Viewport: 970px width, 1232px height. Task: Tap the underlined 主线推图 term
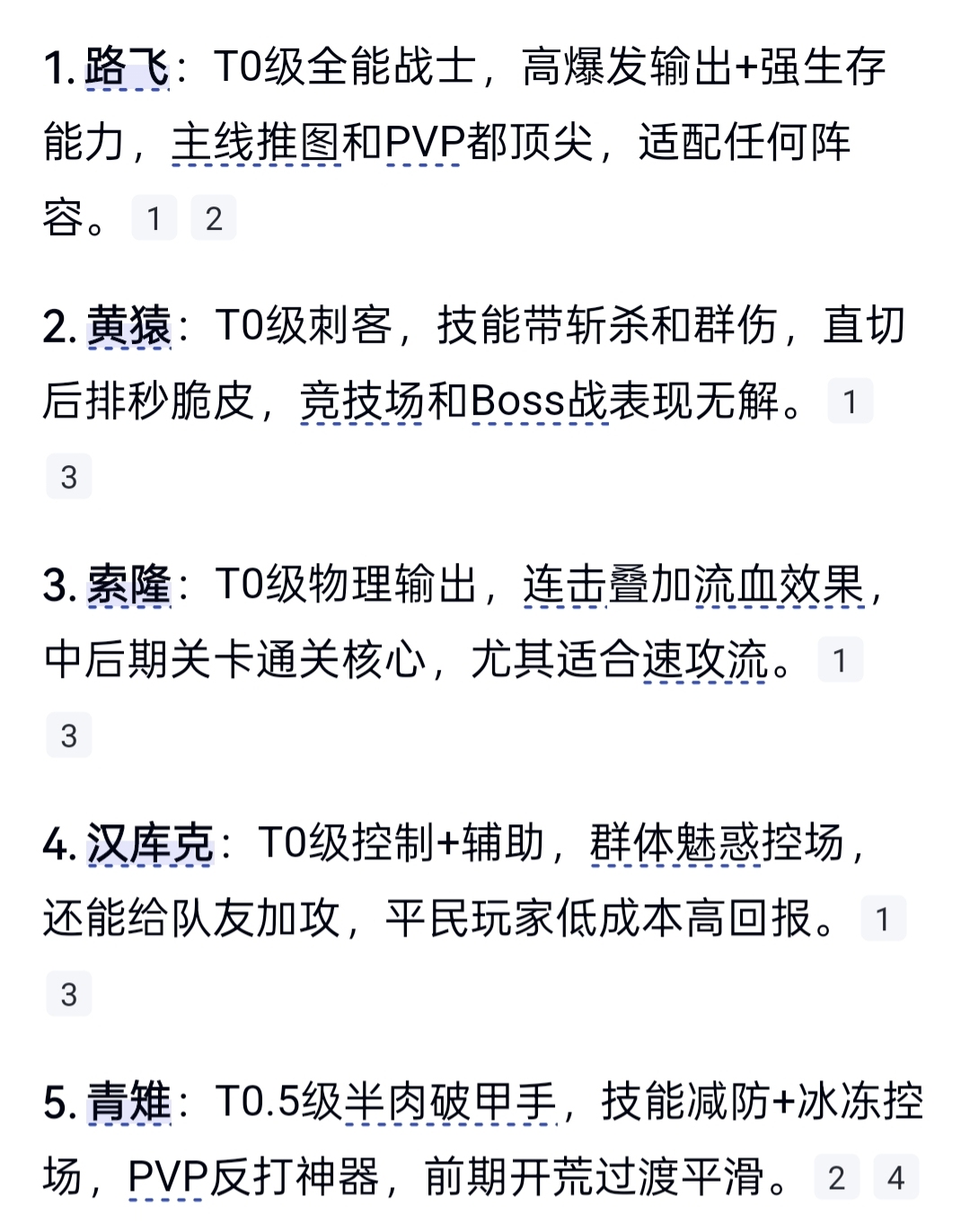[256, 143]
